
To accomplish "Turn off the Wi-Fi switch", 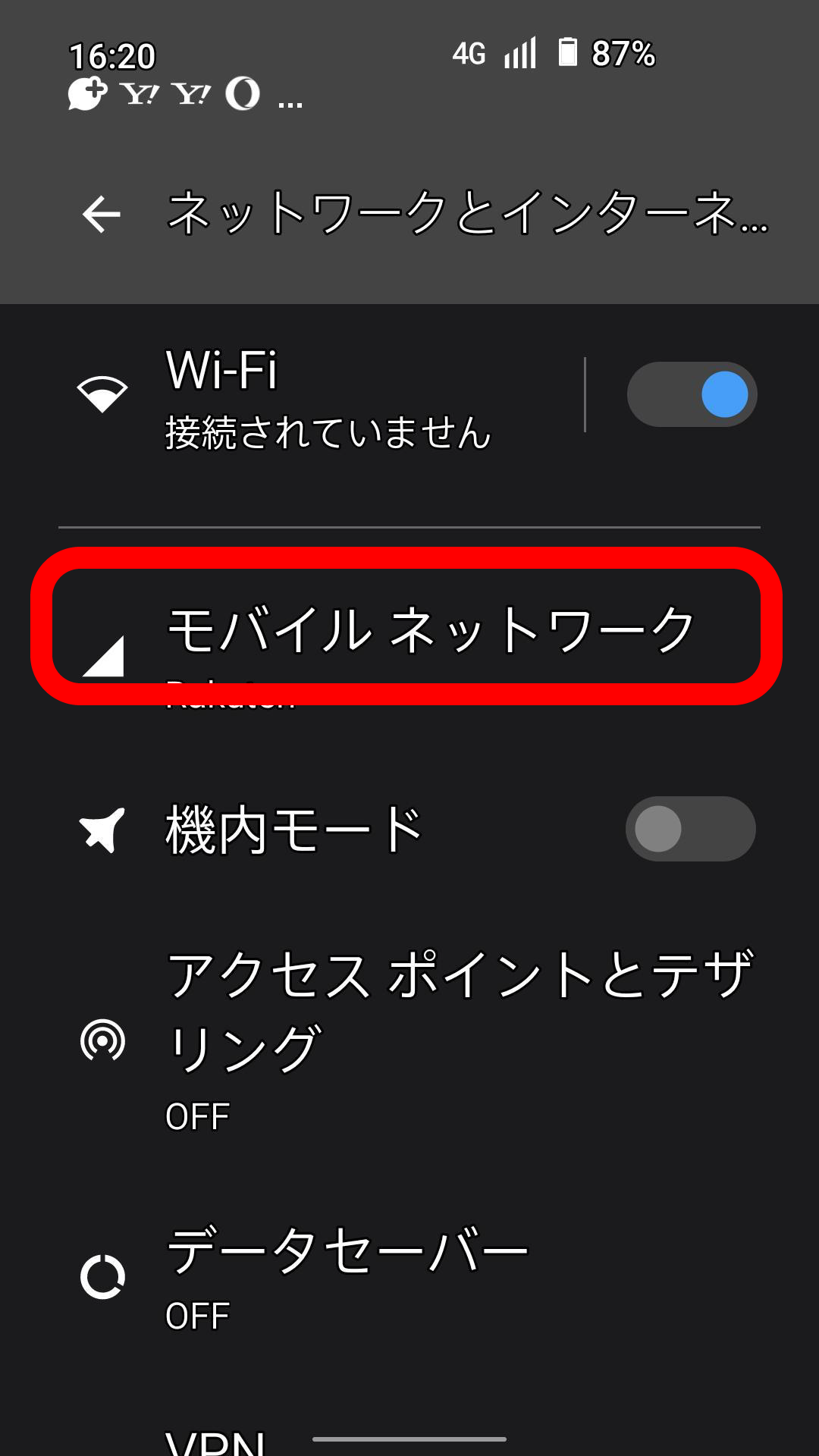I will coord(692,394).
